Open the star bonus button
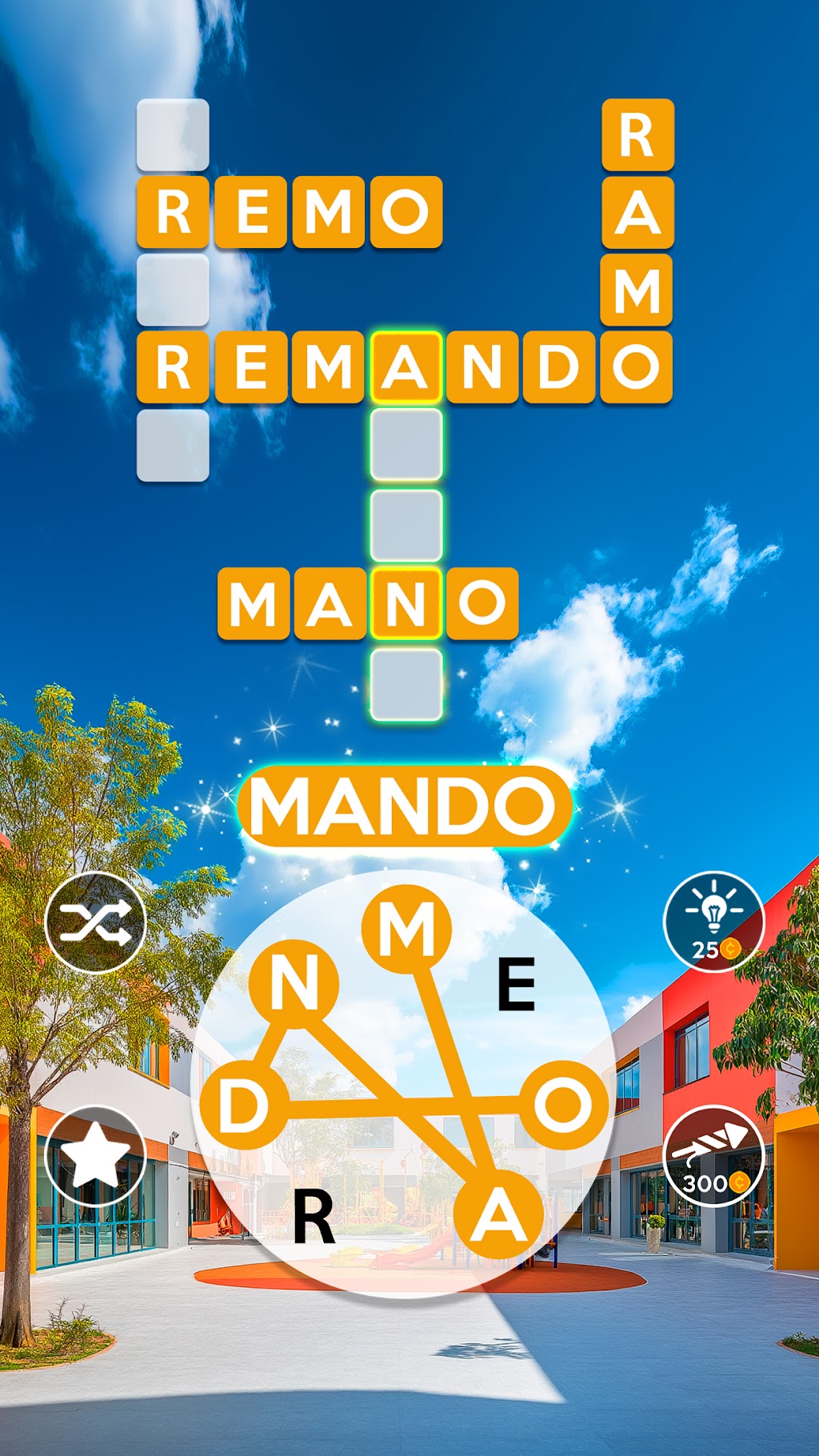 [96, 1156]
